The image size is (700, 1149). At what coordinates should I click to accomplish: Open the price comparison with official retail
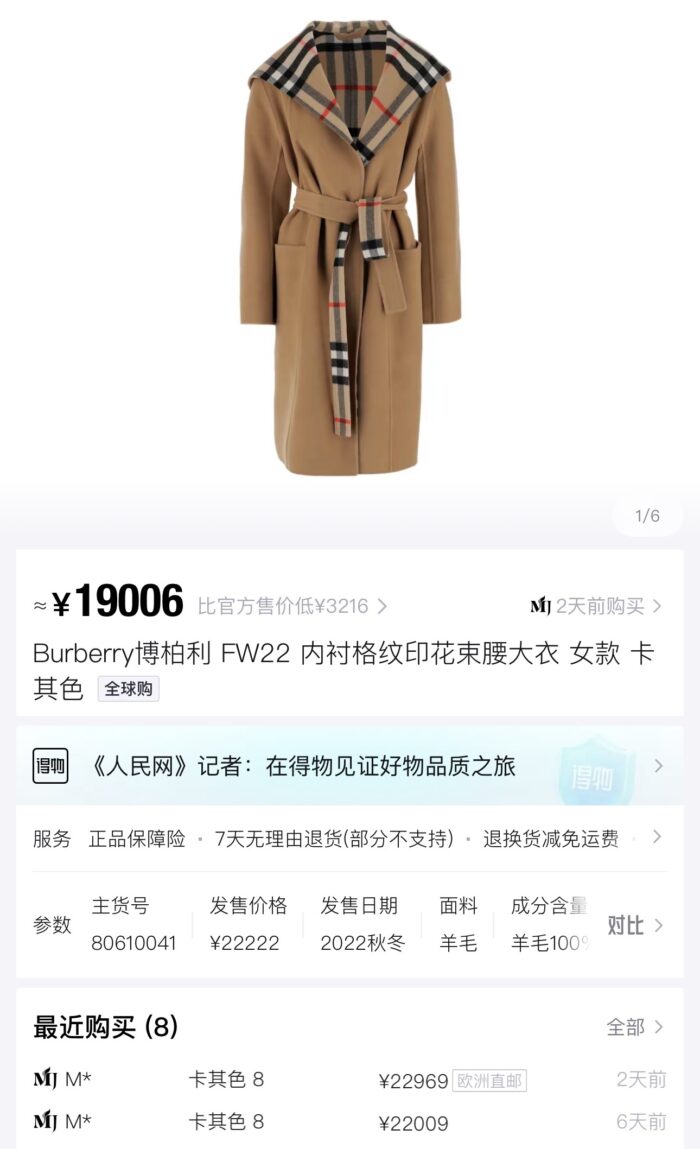point(291,606)
